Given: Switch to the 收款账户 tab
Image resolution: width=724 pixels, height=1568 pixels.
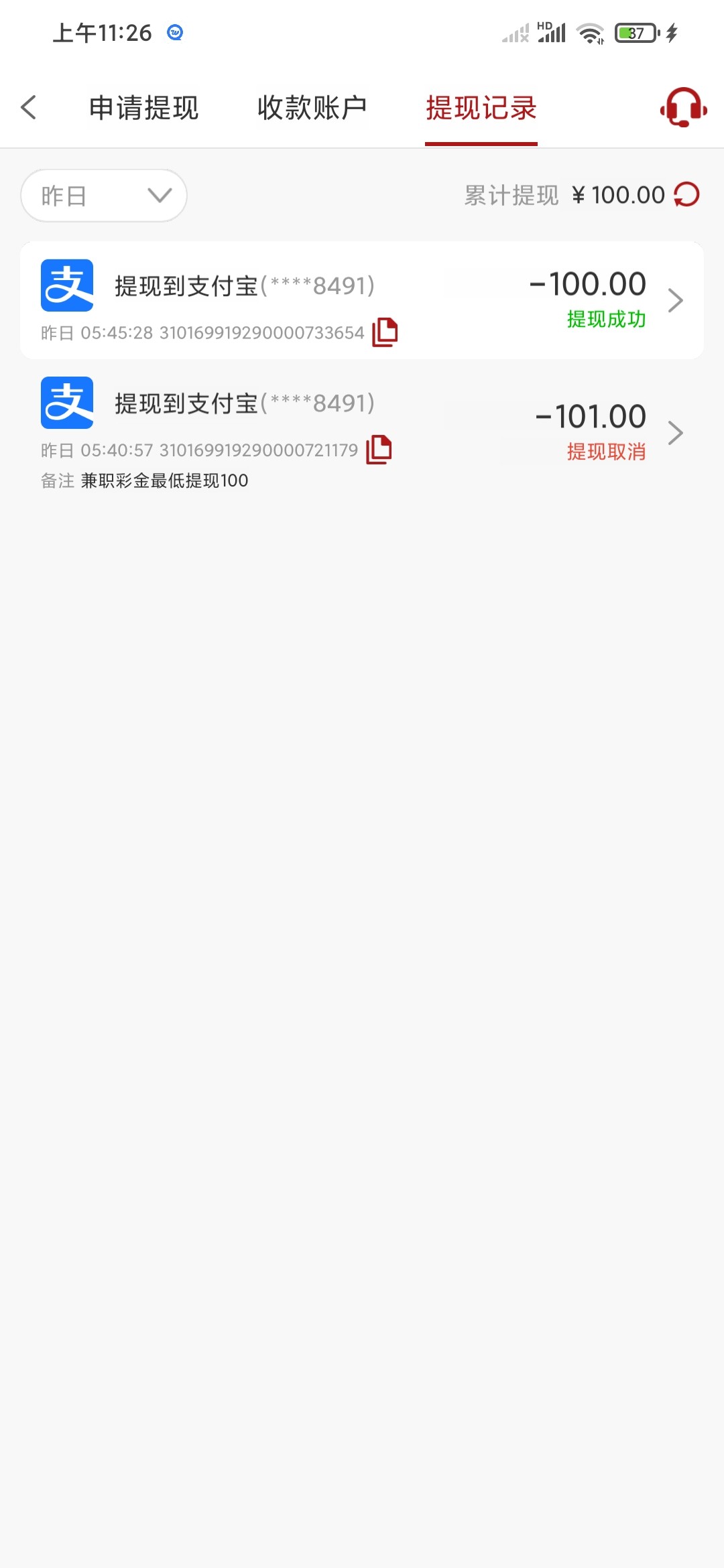Looking at the screenshot, I should 312,108.
